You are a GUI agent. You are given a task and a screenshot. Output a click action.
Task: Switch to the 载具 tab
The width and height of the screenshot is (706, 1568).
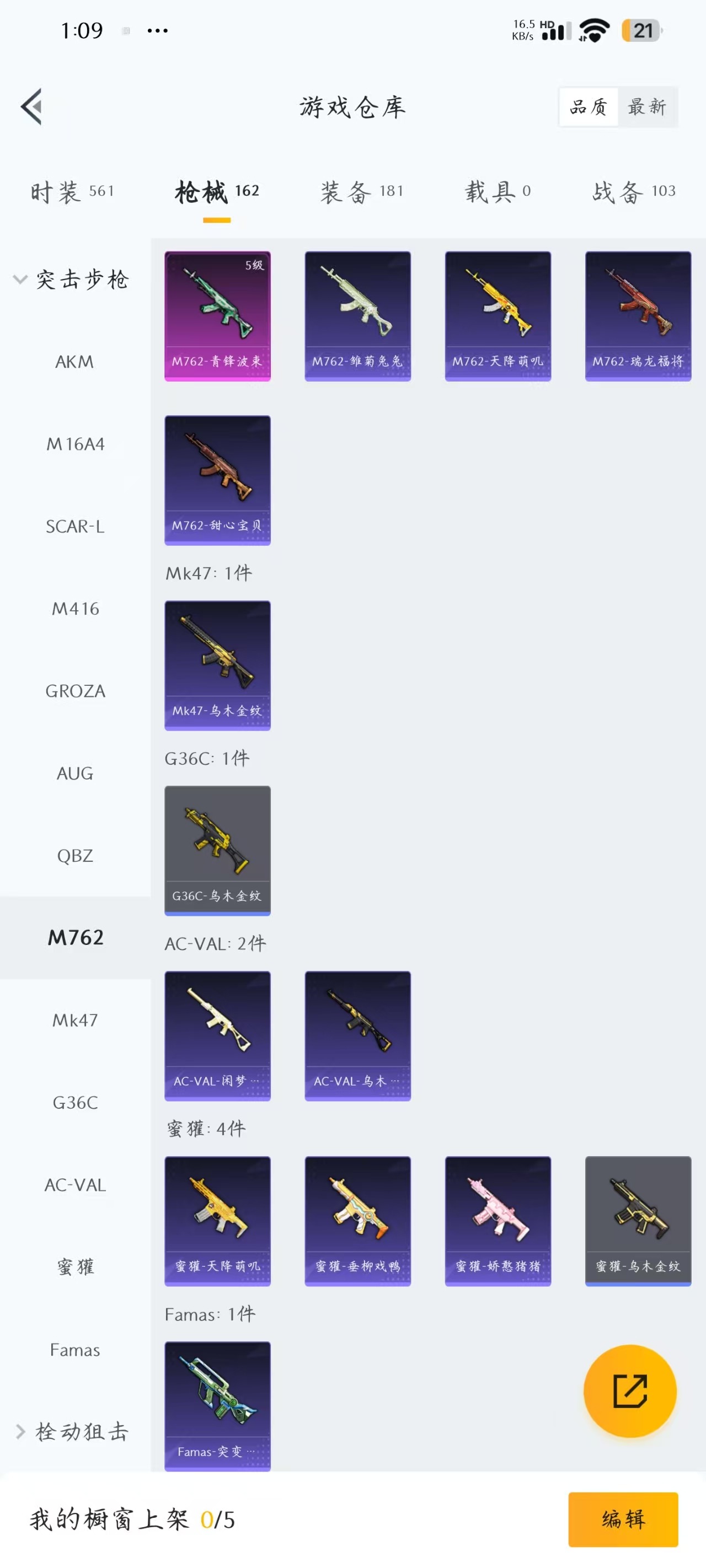(498, 192)
